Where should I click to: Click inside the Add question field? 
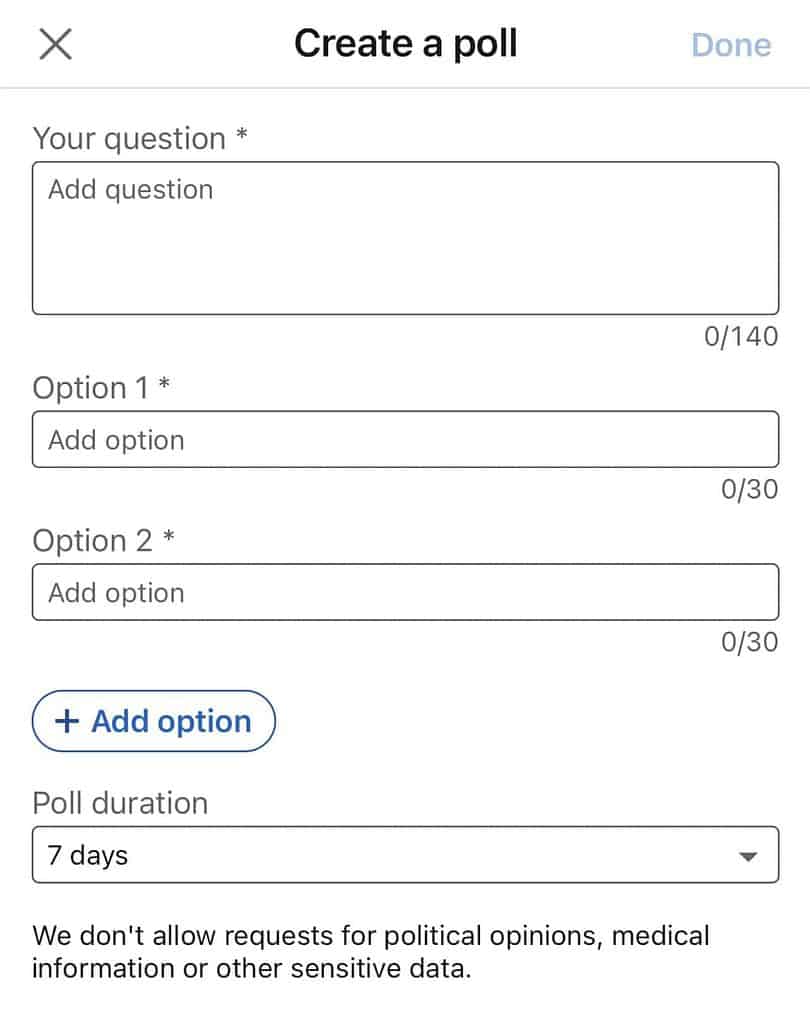[405, 237]
